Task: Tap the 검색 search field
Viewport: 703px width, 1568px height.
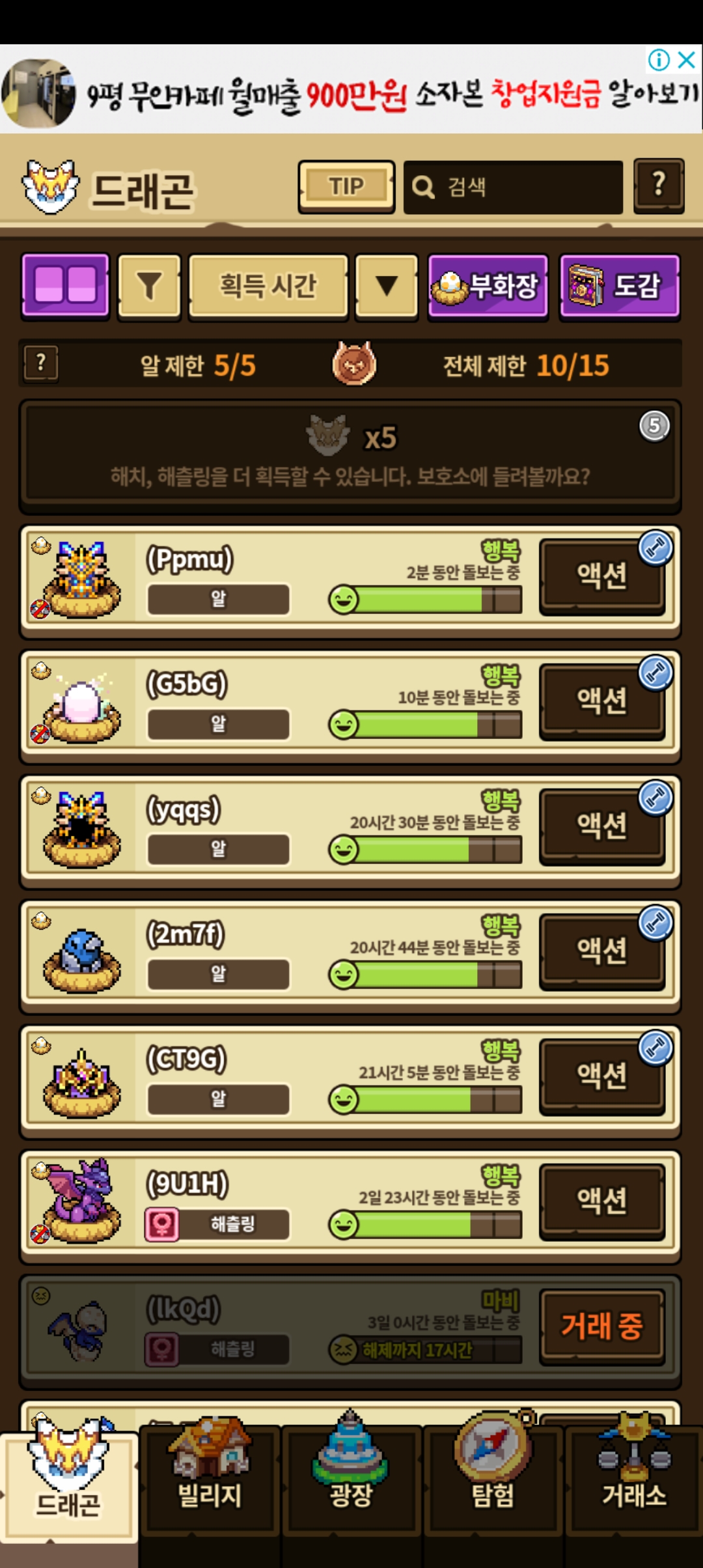Action: click(x=513, y=187)
